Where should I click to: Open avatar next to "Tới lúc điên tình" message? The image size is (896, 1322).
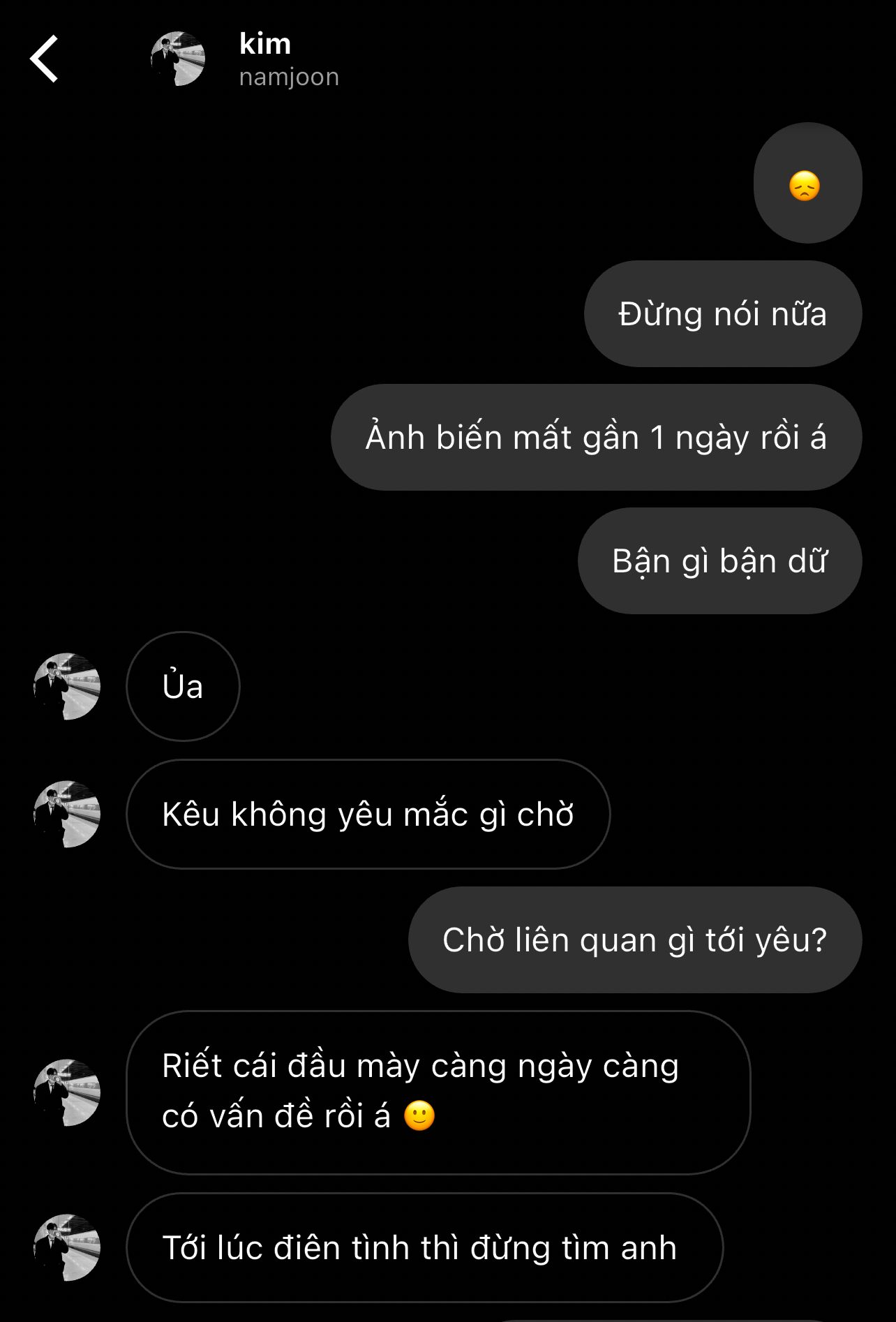[x=67, y=1247]
